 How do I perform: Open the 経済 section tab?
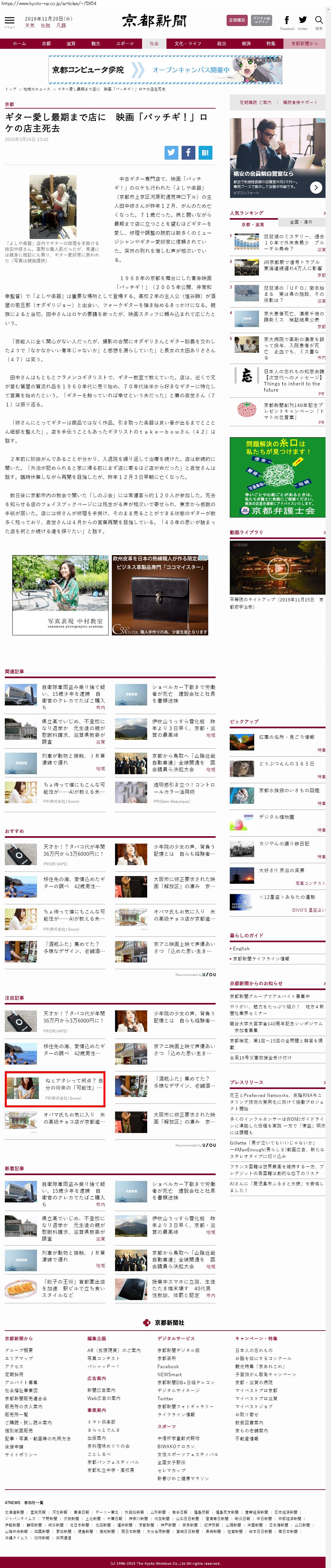click(x=246, y=43)
